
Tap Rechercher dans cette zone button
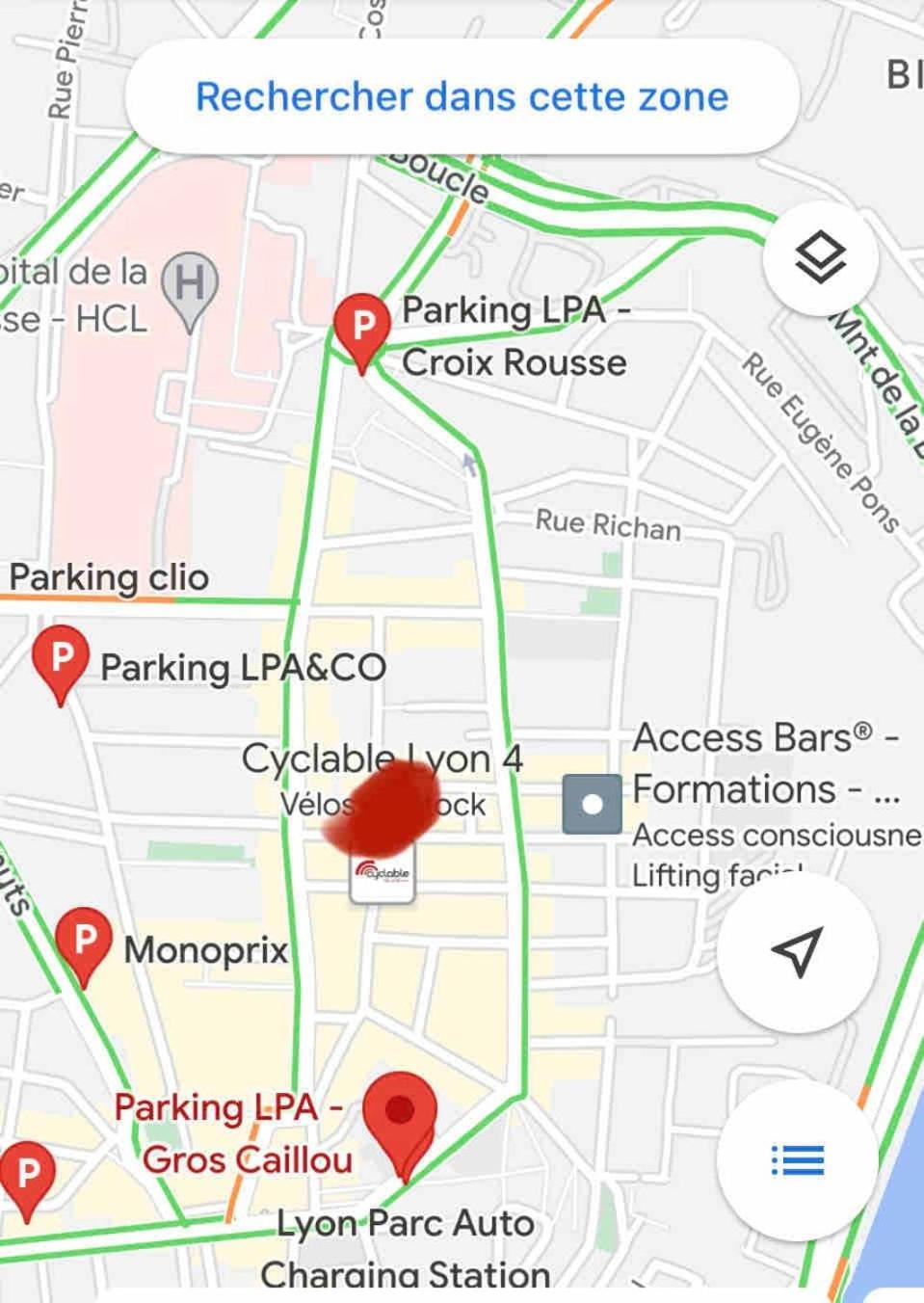click(462, 96)
